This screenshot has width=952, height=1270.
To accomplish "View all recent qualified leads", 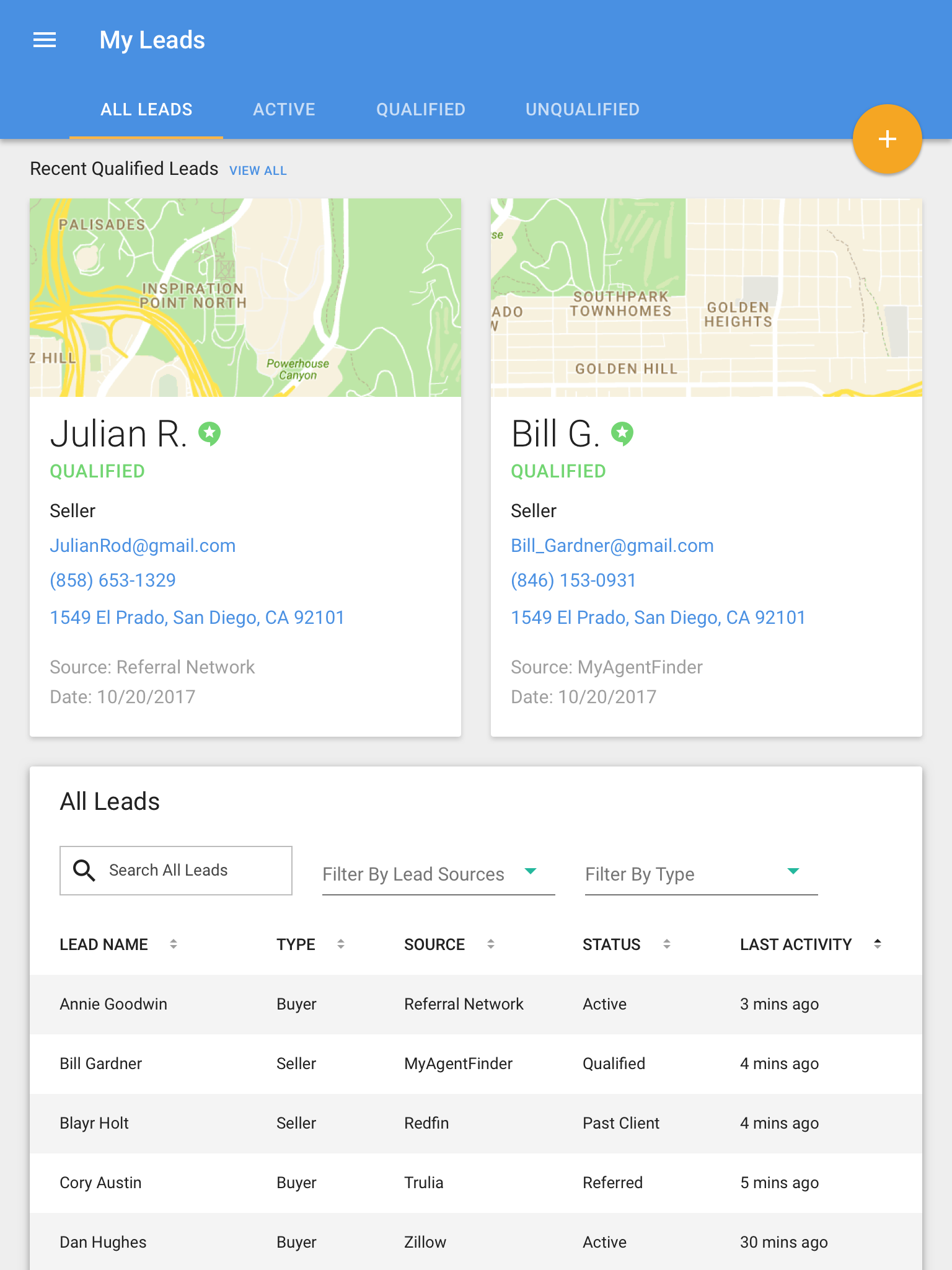I will [x=258, y=171].
